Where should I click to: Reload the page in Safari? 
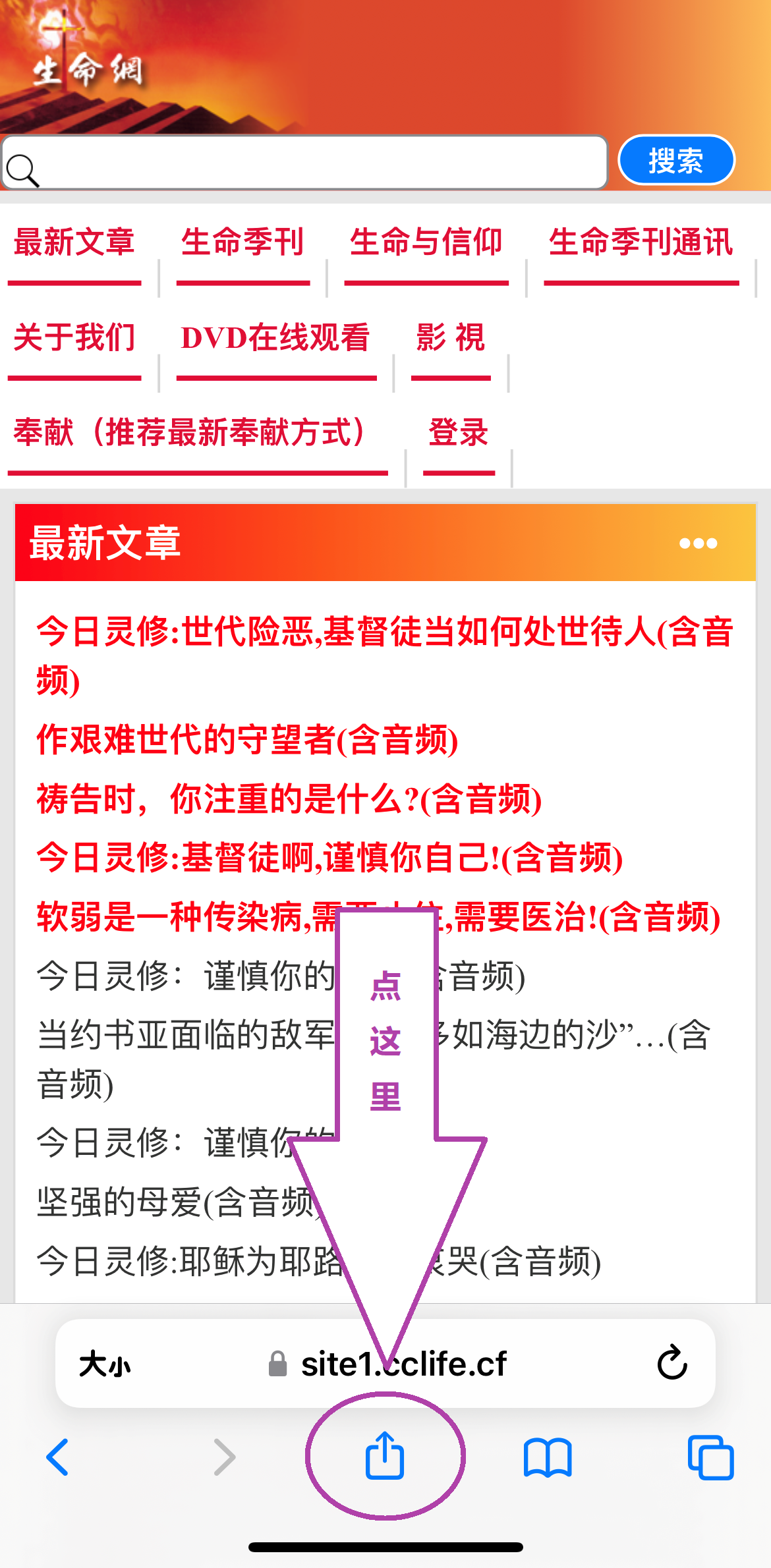[x=672, y=1363]
